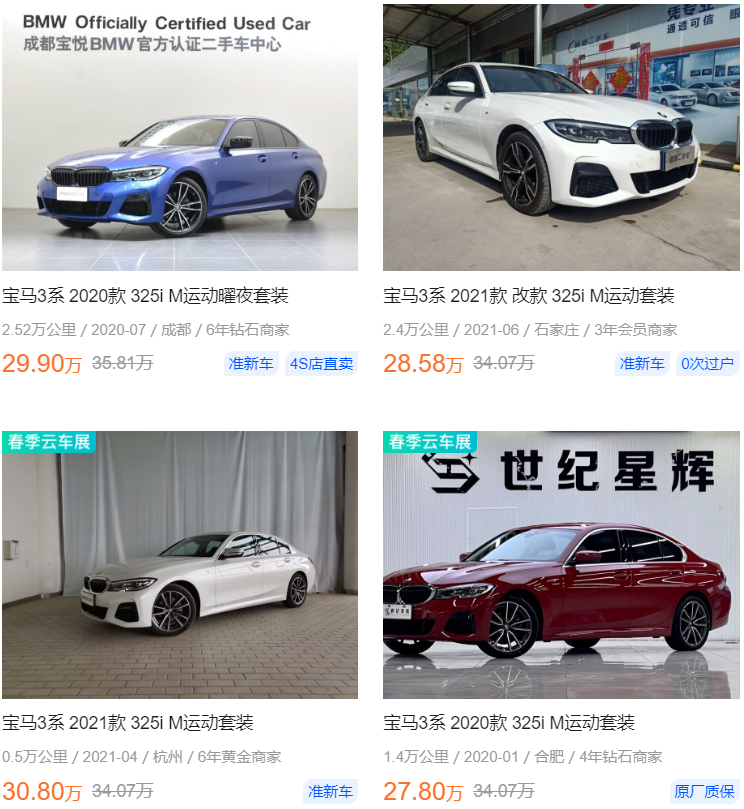744x809 pixels.
Task: Open the 宝马3系 2020款 325i M运动曜夜套装 listing title
Action: [x=143, y=293]
